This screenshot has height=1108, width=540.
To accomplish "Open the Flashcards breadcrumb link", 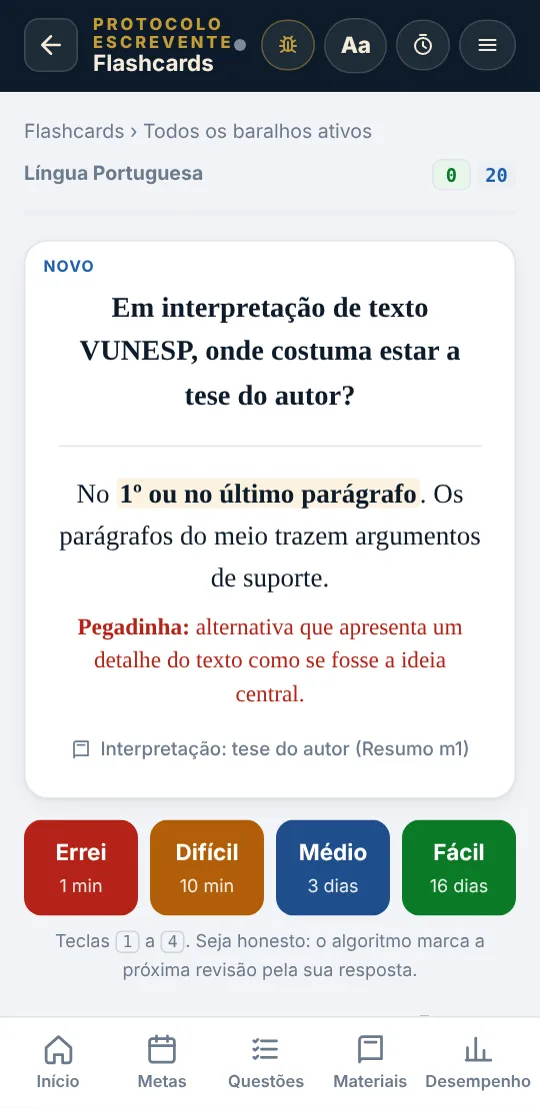I will click(74, 131).
